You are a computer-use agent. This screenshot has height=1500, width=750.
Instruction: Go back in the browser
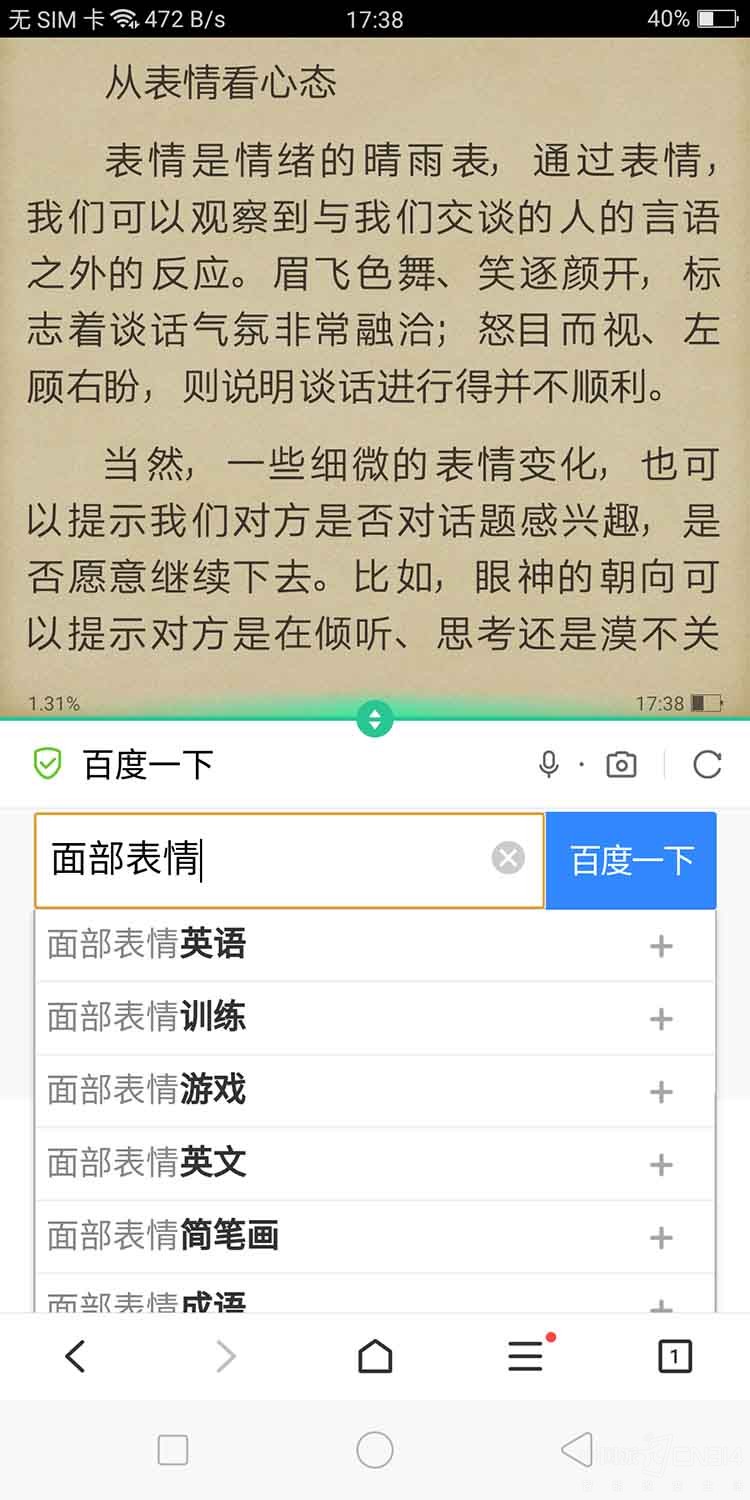pos(75,1357)
